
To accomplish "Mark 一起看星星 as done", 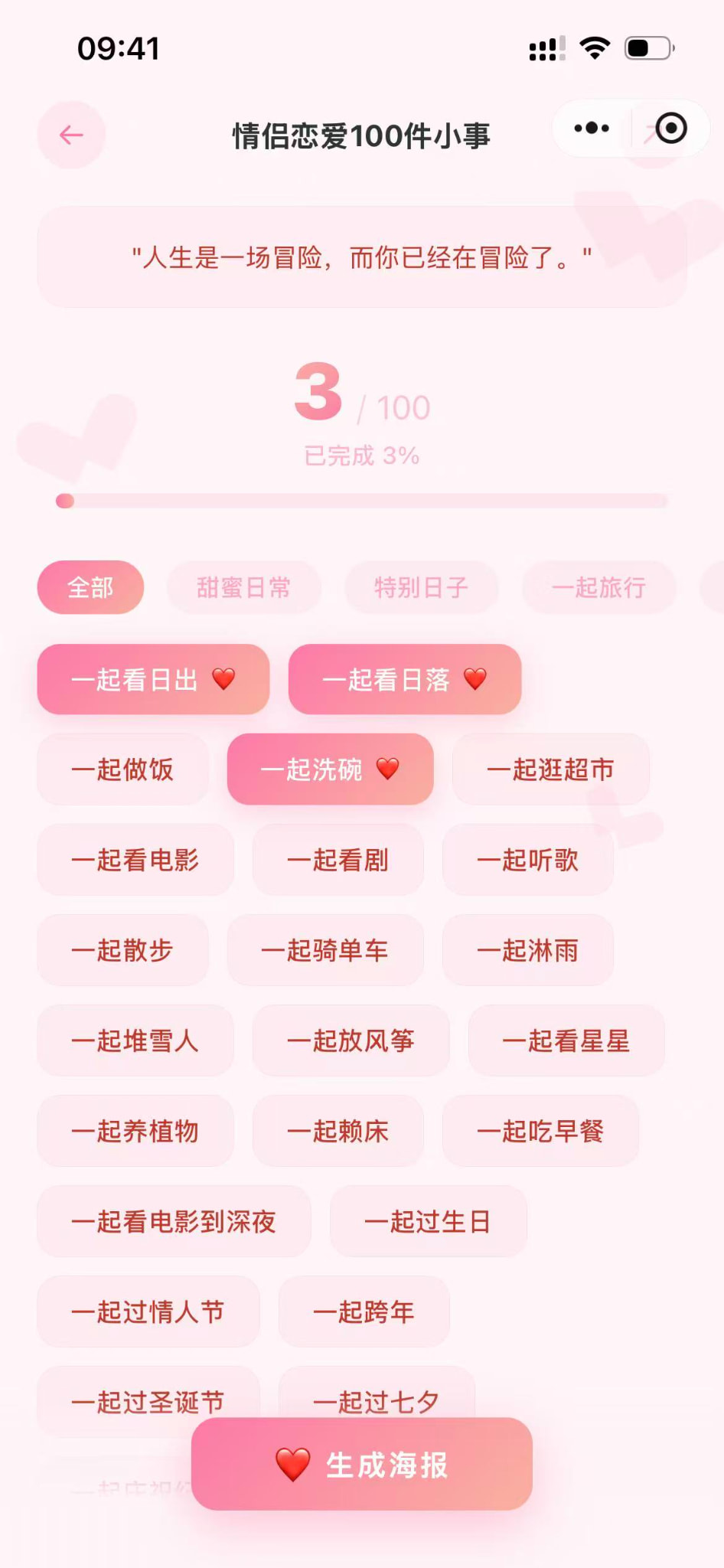I will coord(566,1040).
